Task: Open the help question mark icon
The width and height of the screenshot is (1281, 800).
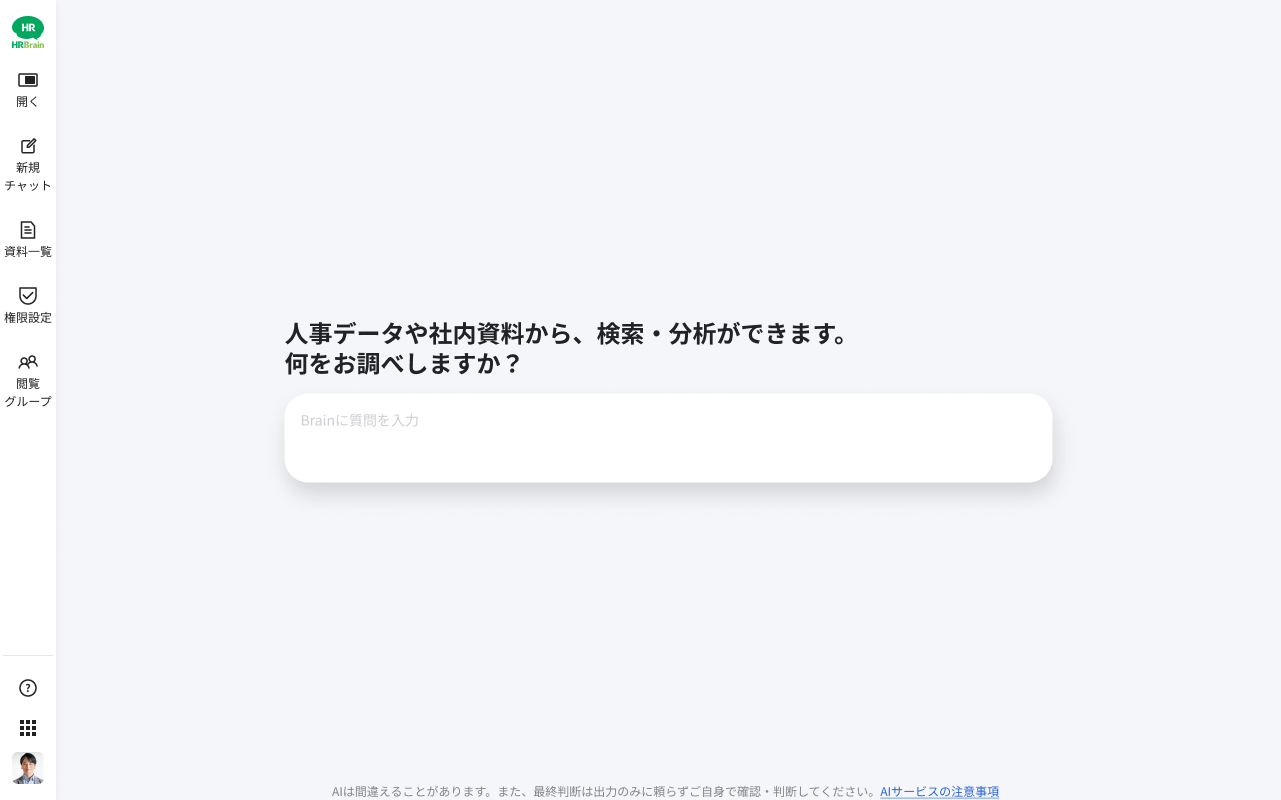Action: point(28,688)
